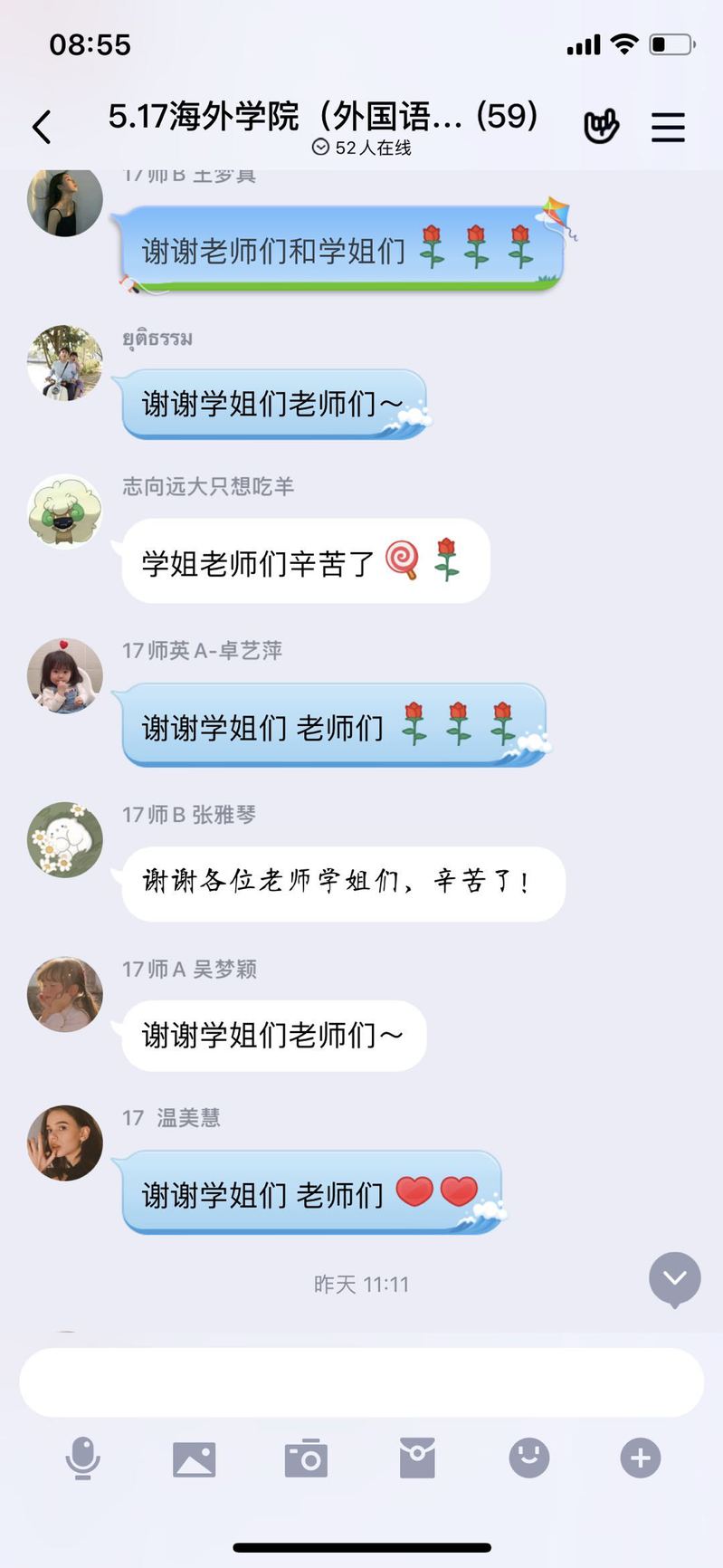Screen dimensions: 723x1568
Task: Open profile of 17 温美慧
Action: pos(64,1143)
